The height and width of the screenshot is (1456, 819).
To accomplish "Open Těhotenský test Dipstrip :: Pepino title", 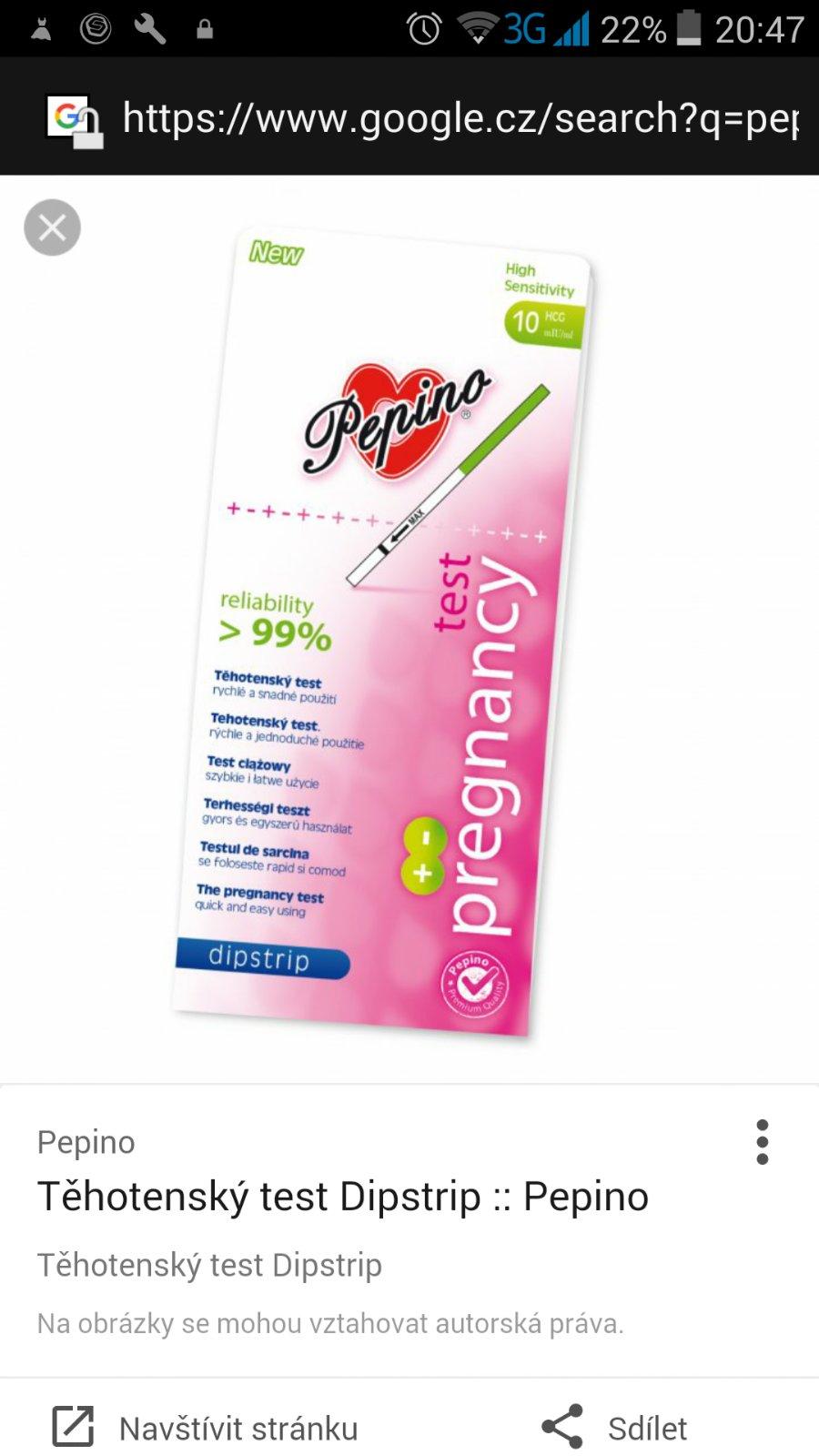I will 342,1196.
